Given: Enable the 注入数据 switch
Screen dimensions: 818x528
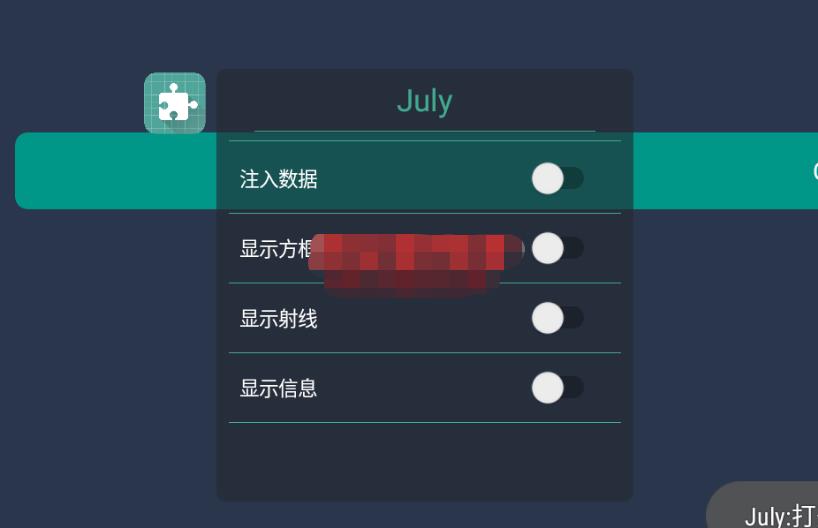Looking at the screenshot, I should [x=557, y=179].
